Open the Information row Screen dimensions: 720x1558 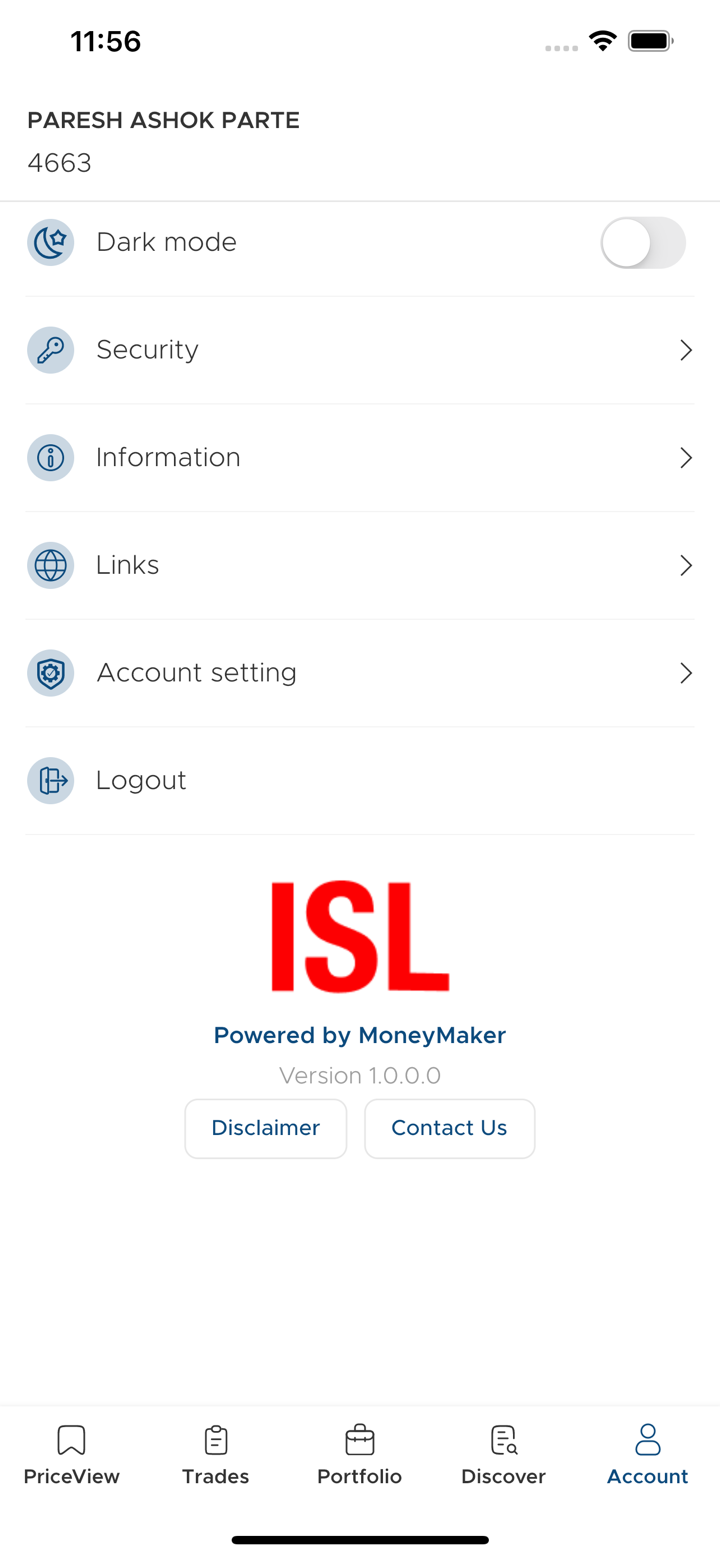click(x=360, y=458)
